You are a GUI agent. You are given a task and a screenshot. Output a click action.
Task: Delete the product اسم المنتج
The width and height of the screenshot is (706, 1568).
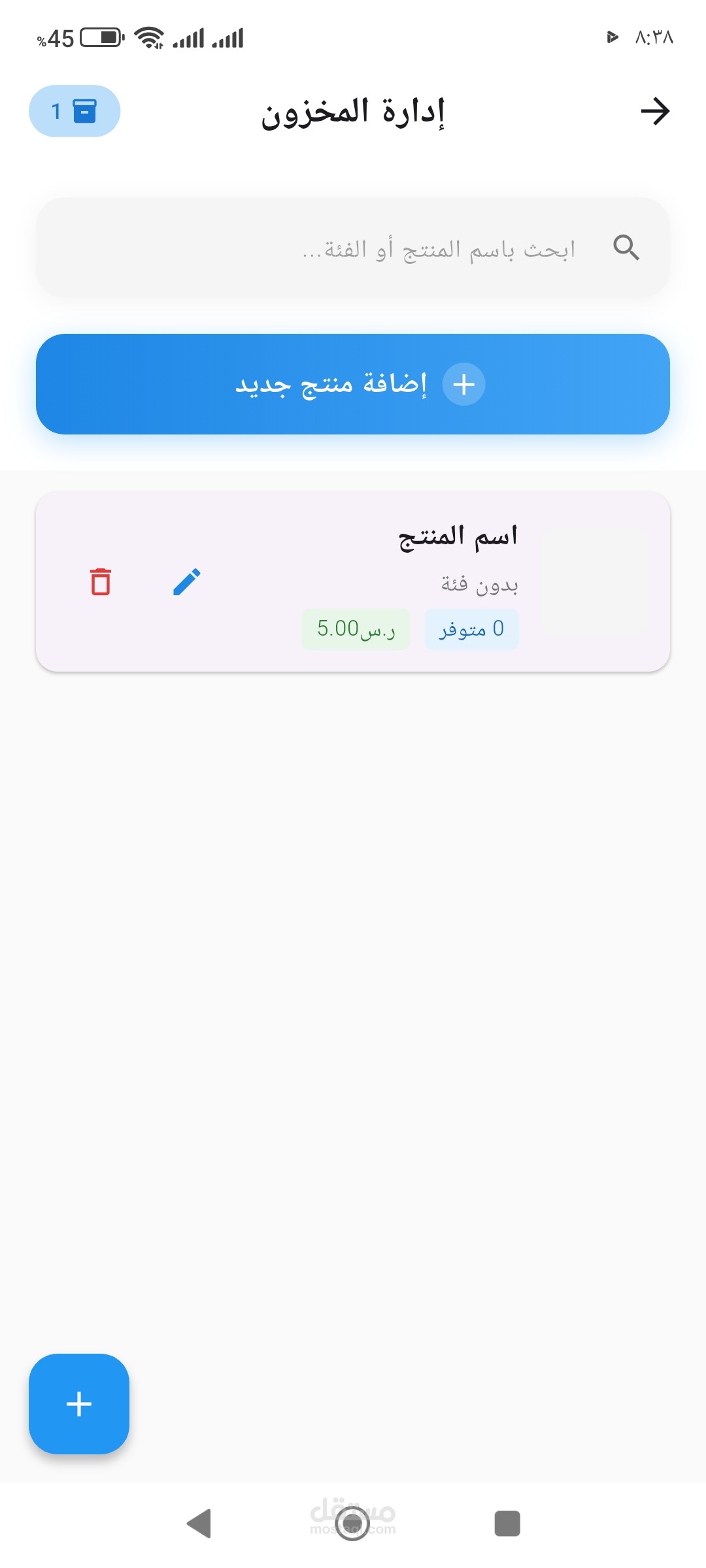click(x=101, y=581)
